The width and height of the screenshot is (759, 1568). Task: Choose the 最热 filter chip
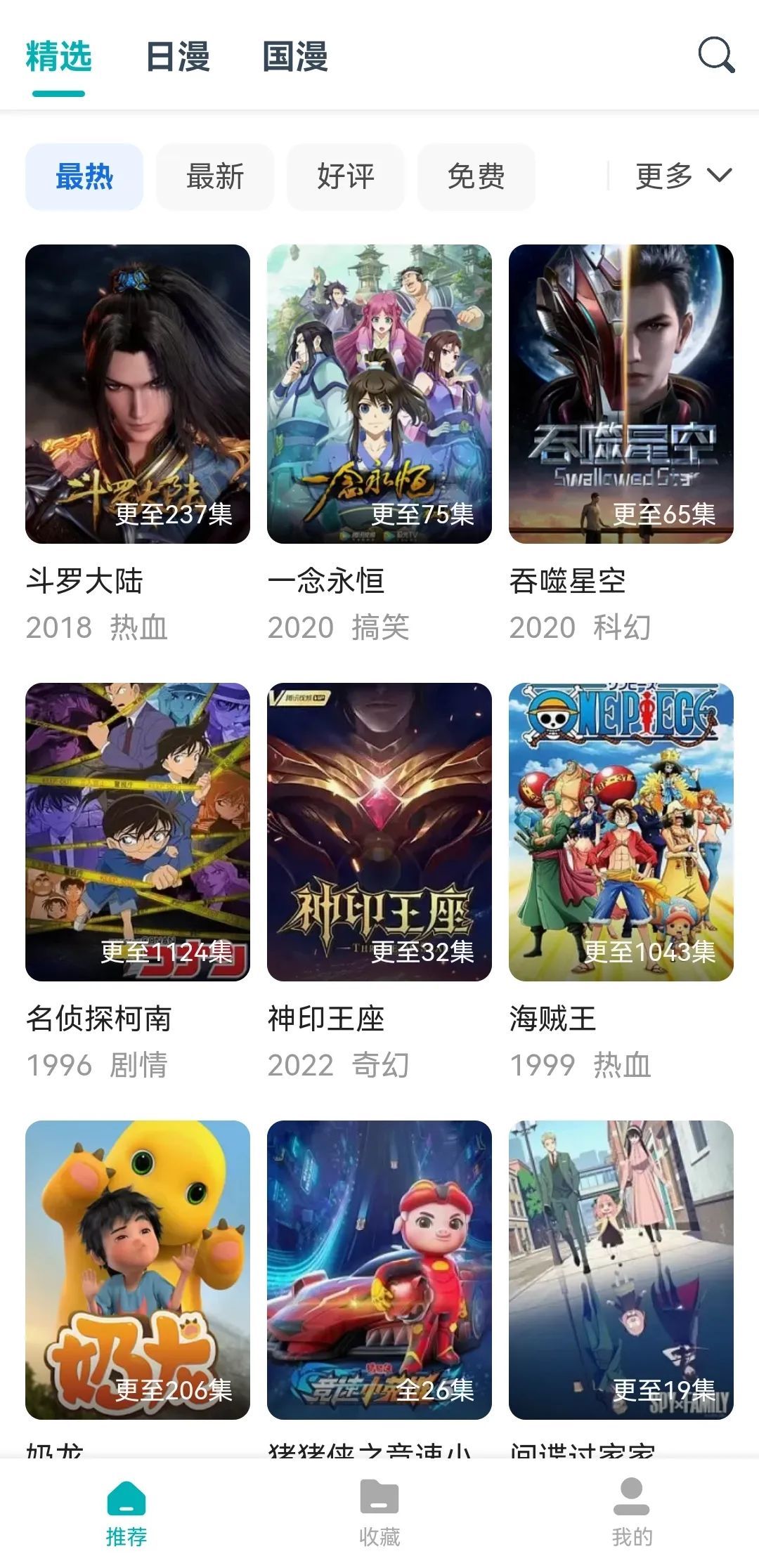tap(84, 176)
